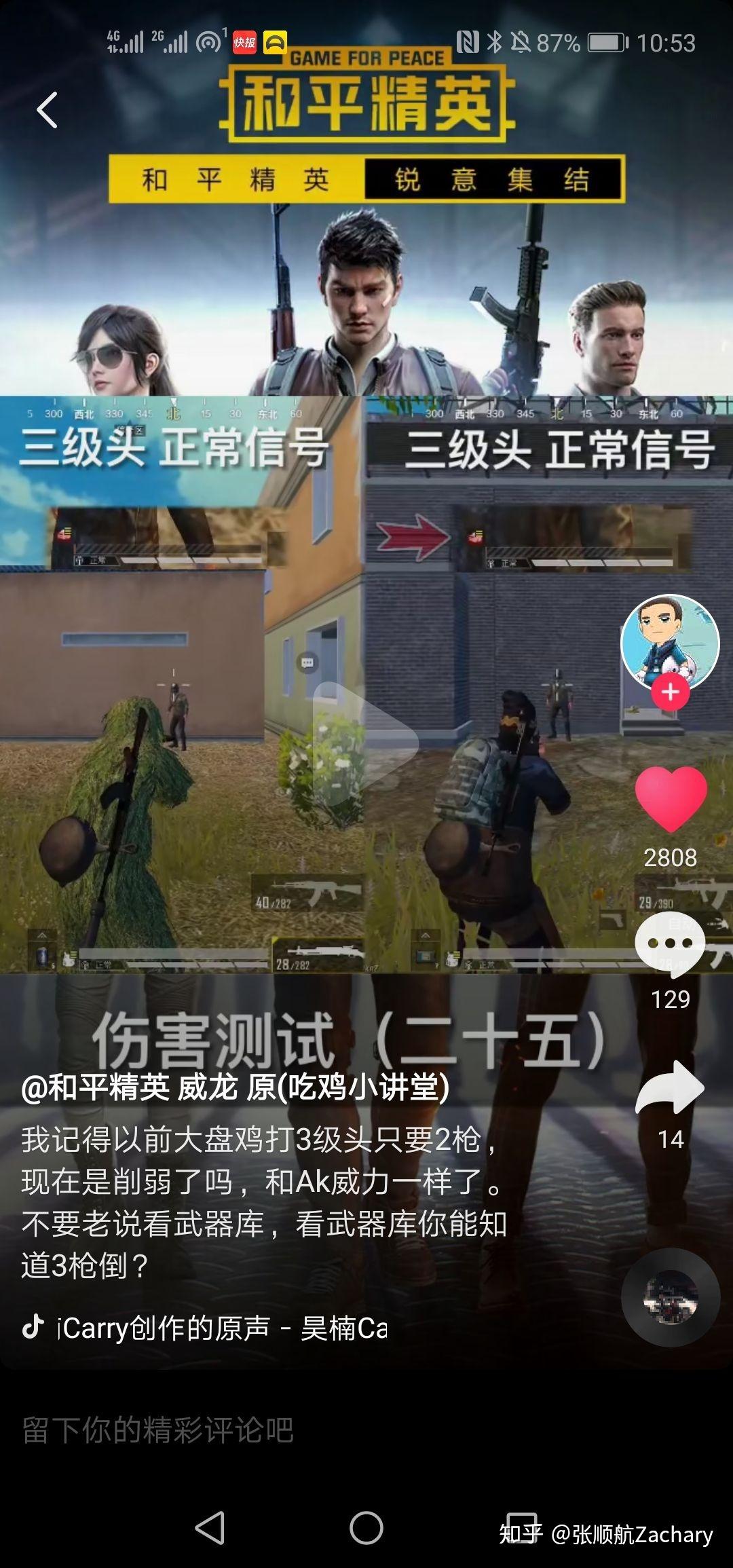
Task: Like this video with the heart
Action: [671, 799]
